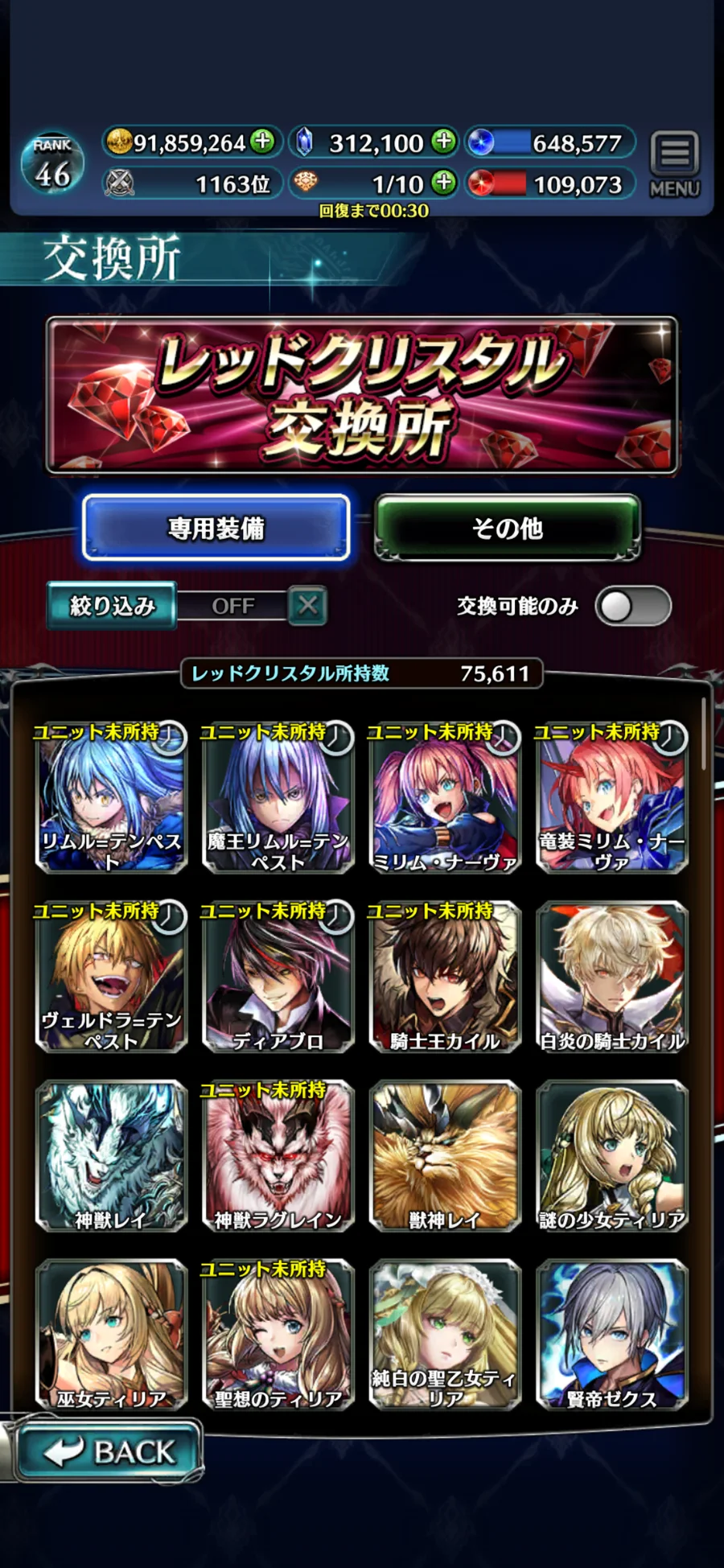724x1568 pixels.
Task: Go back with the BACK button
Action: (109, 1452)
